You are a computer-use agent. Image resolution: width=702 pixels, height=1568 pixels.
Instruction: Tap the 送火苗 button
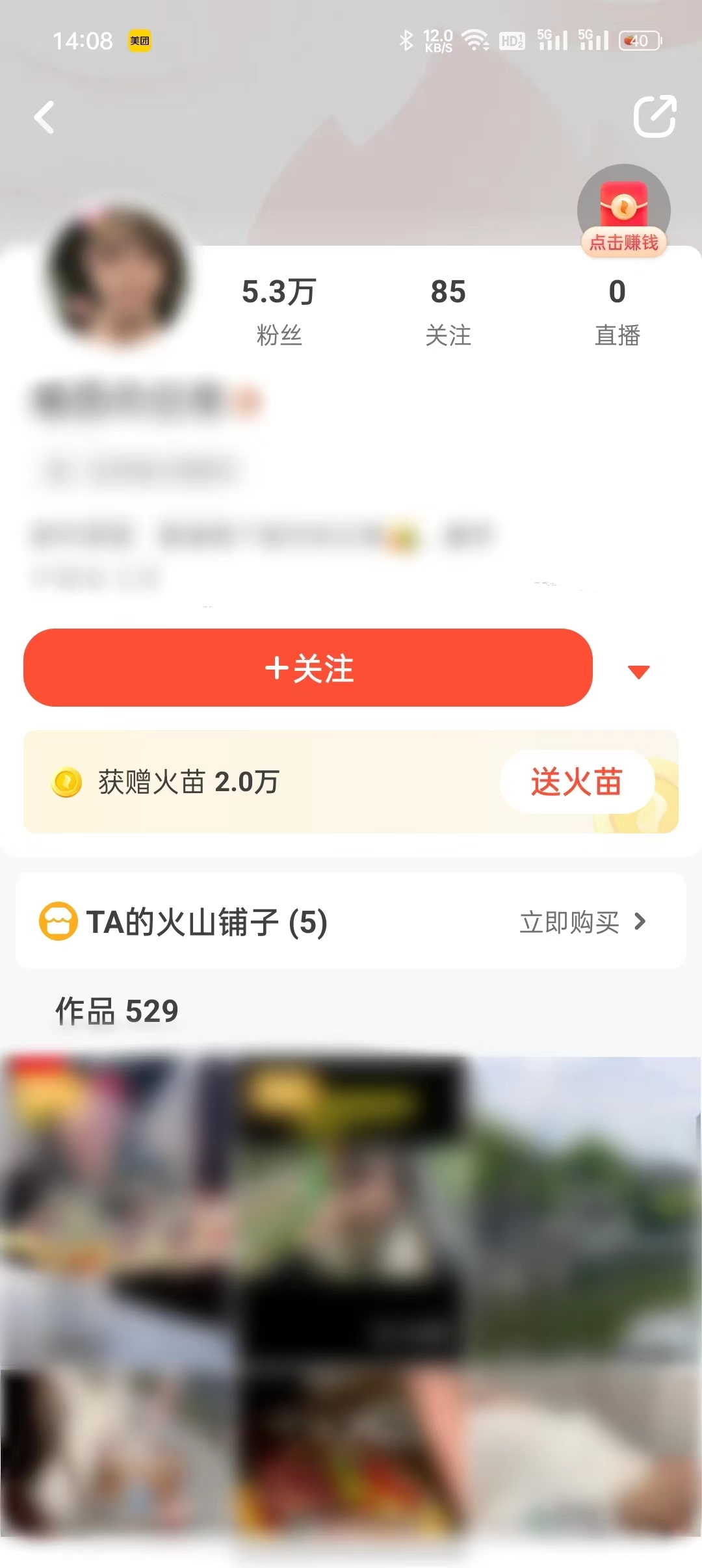tap(577, 783)
